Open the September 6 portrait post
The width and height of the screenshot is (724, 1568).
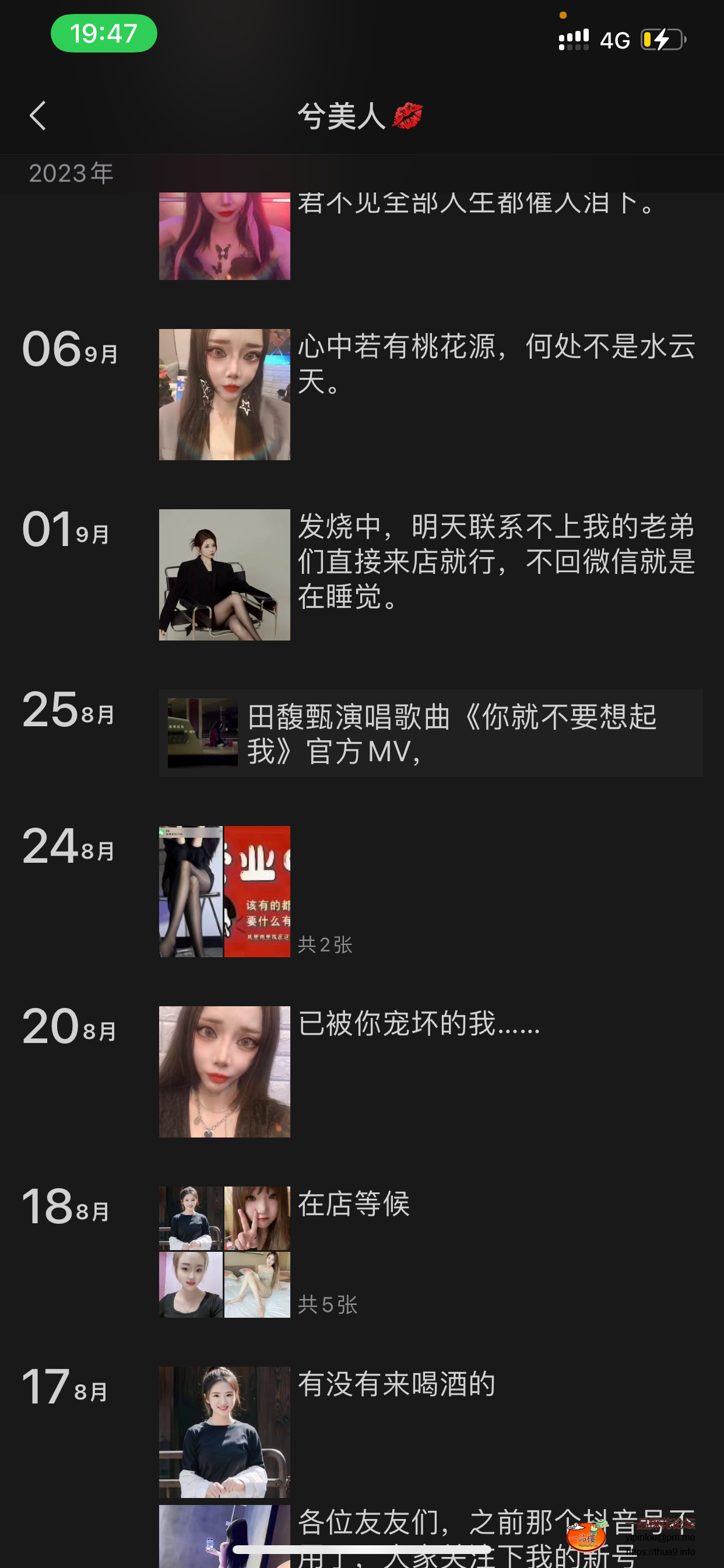pyautogui.click(x=224, y=393)
